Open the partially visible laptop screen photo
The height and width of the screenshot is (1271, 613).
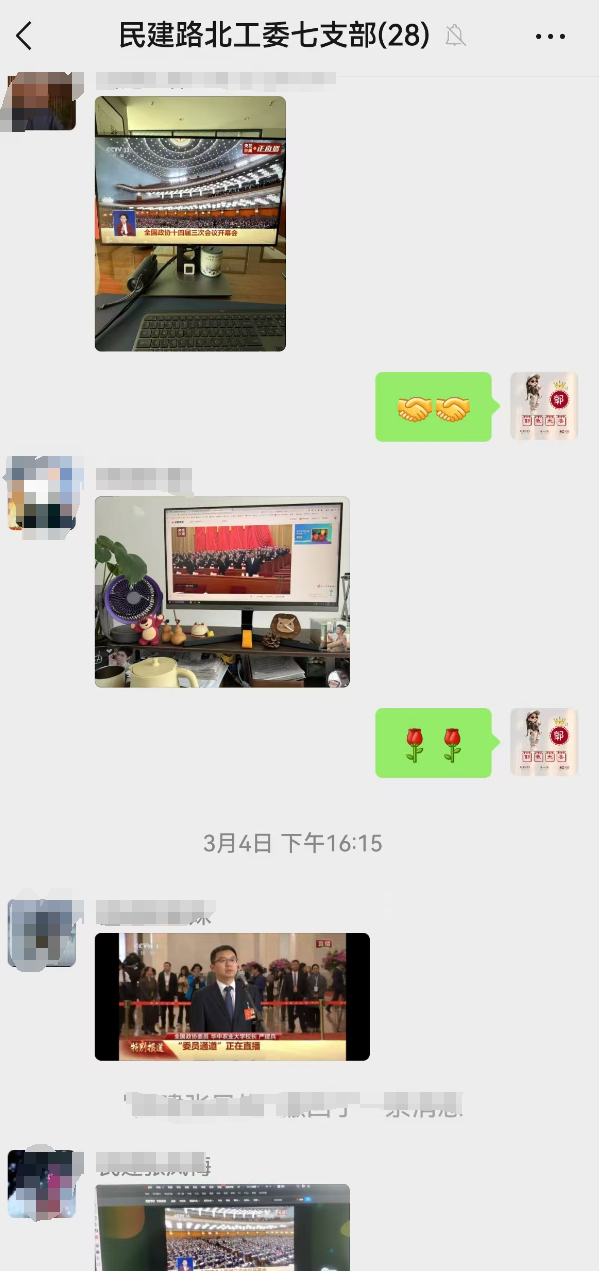222,1227
